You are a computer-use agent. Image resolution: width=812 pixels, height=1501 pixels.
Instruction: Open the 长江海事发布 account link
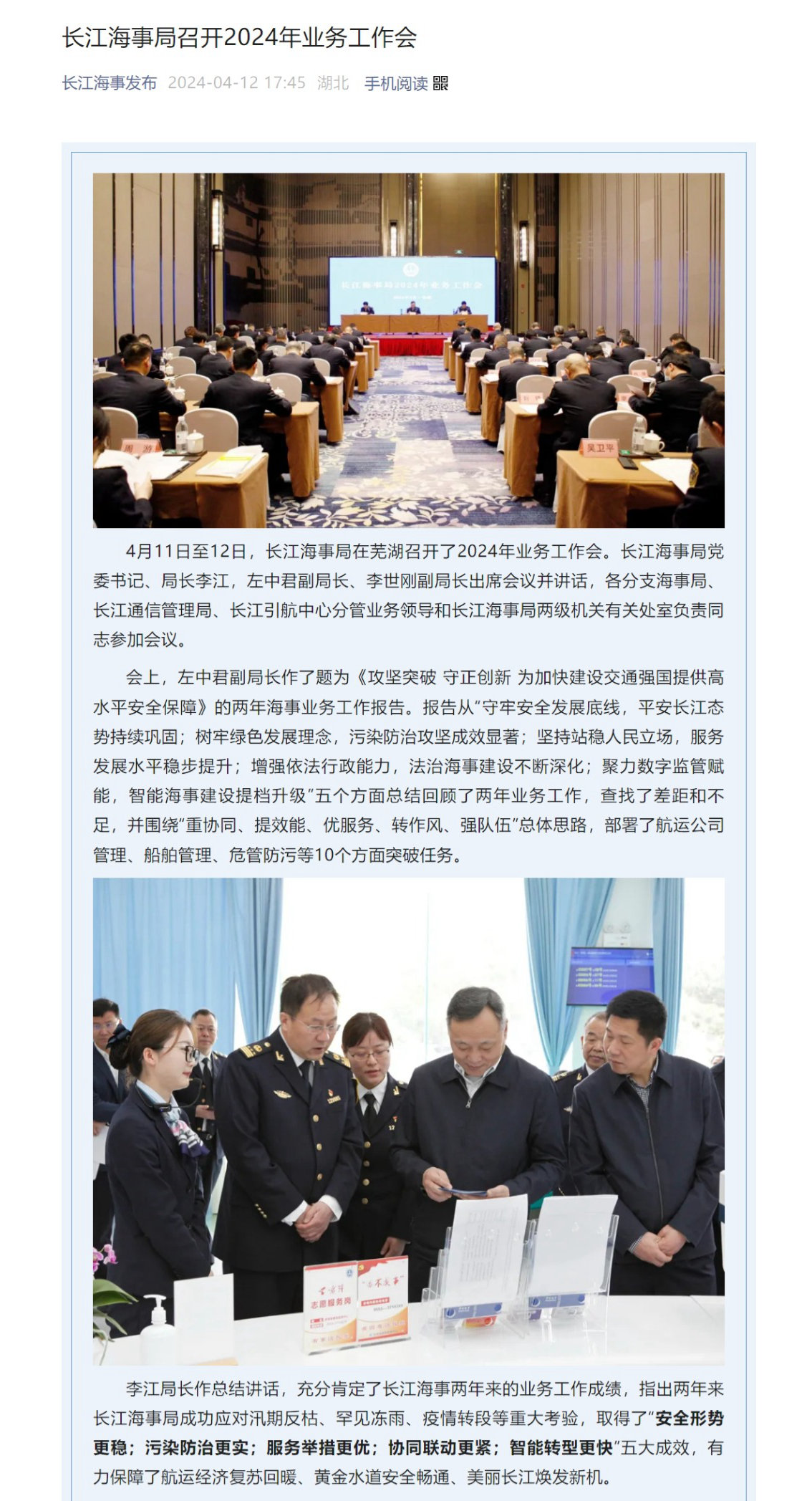tap(109, 83)
